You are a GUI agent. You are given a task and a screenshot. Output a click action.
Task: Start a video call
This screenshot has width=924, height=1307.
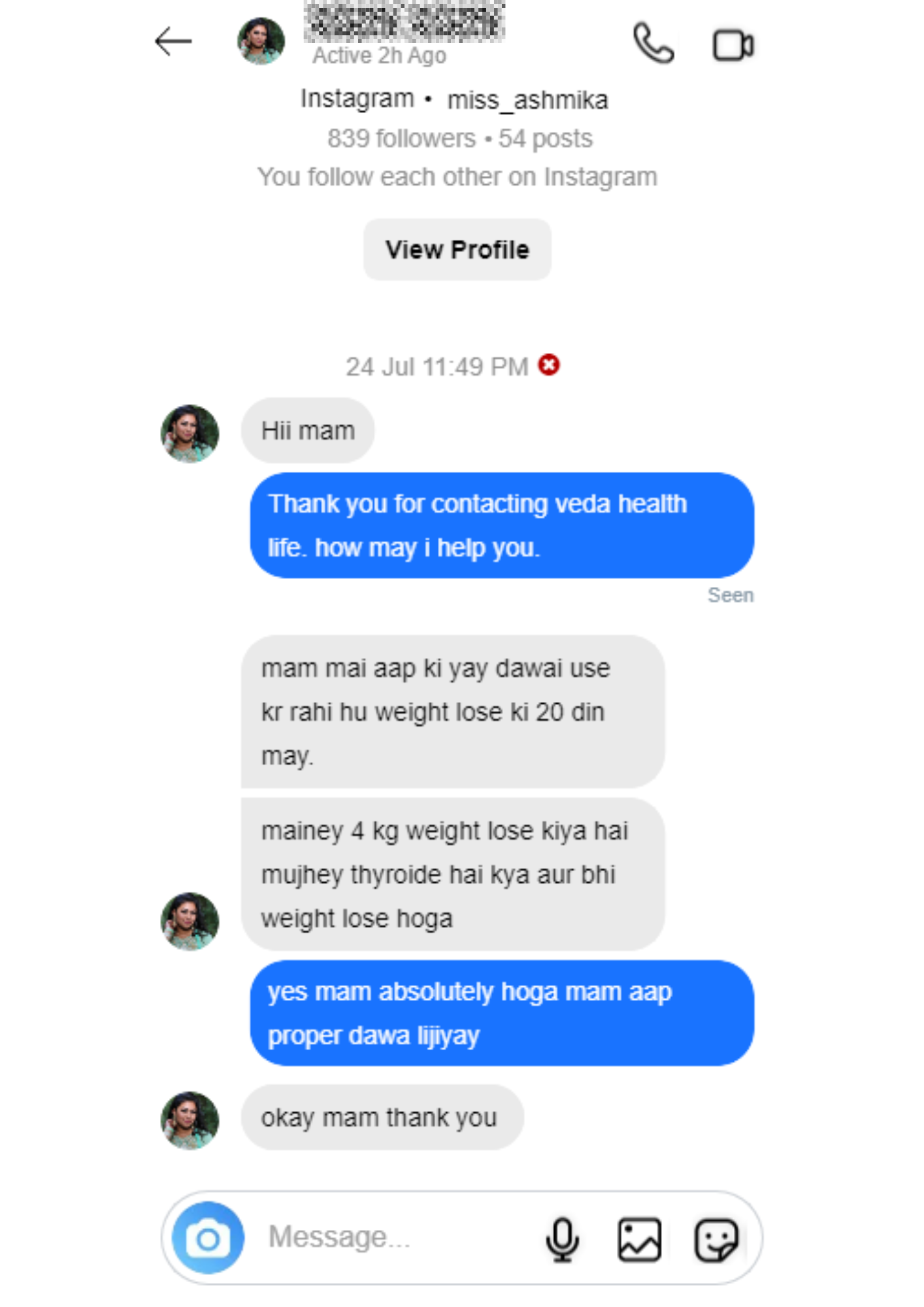click(733, 45)
